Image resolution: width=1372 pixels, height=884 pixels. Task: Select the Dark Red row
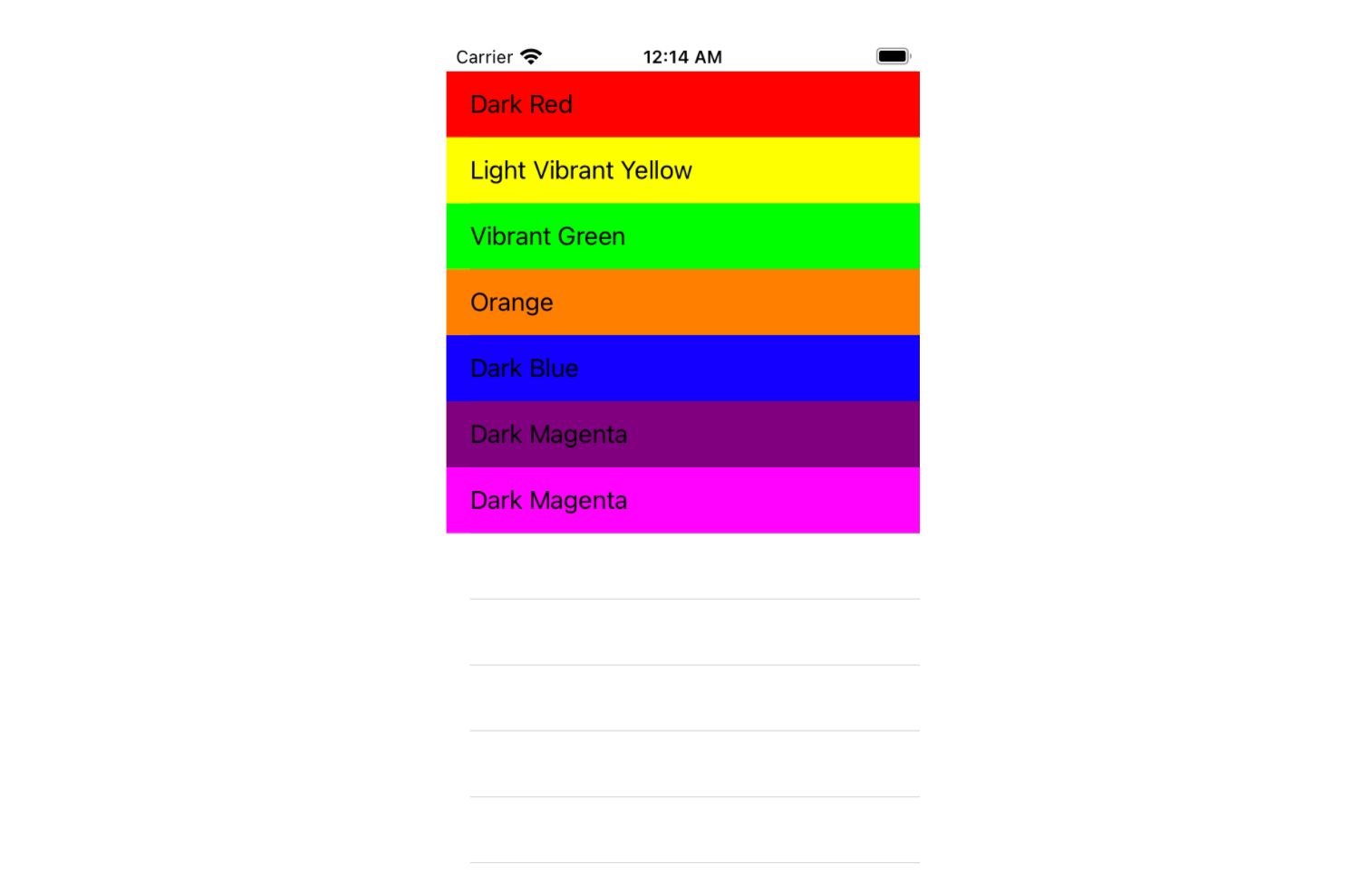click(x=682, y=104)
